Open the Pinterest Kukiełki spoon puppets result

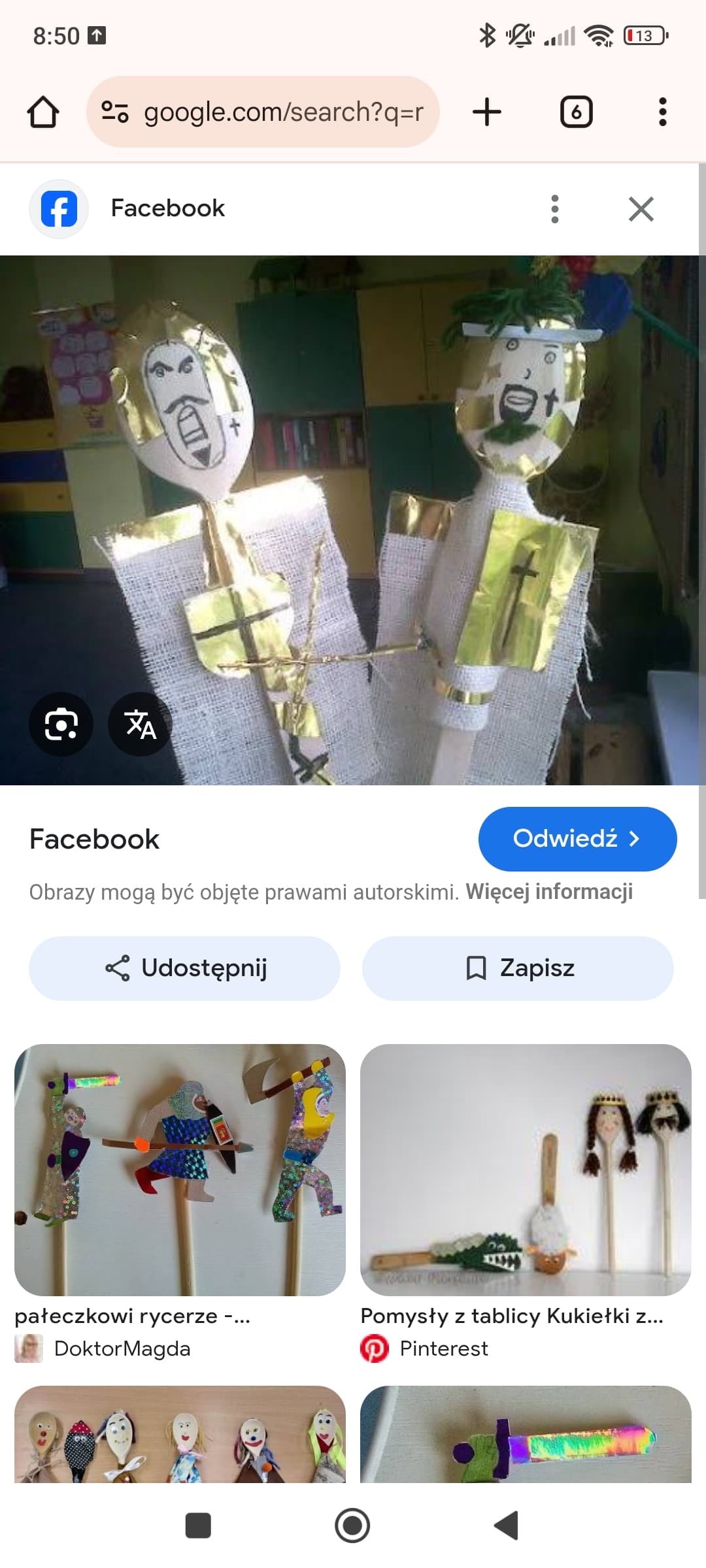(x=526, y=1169)
